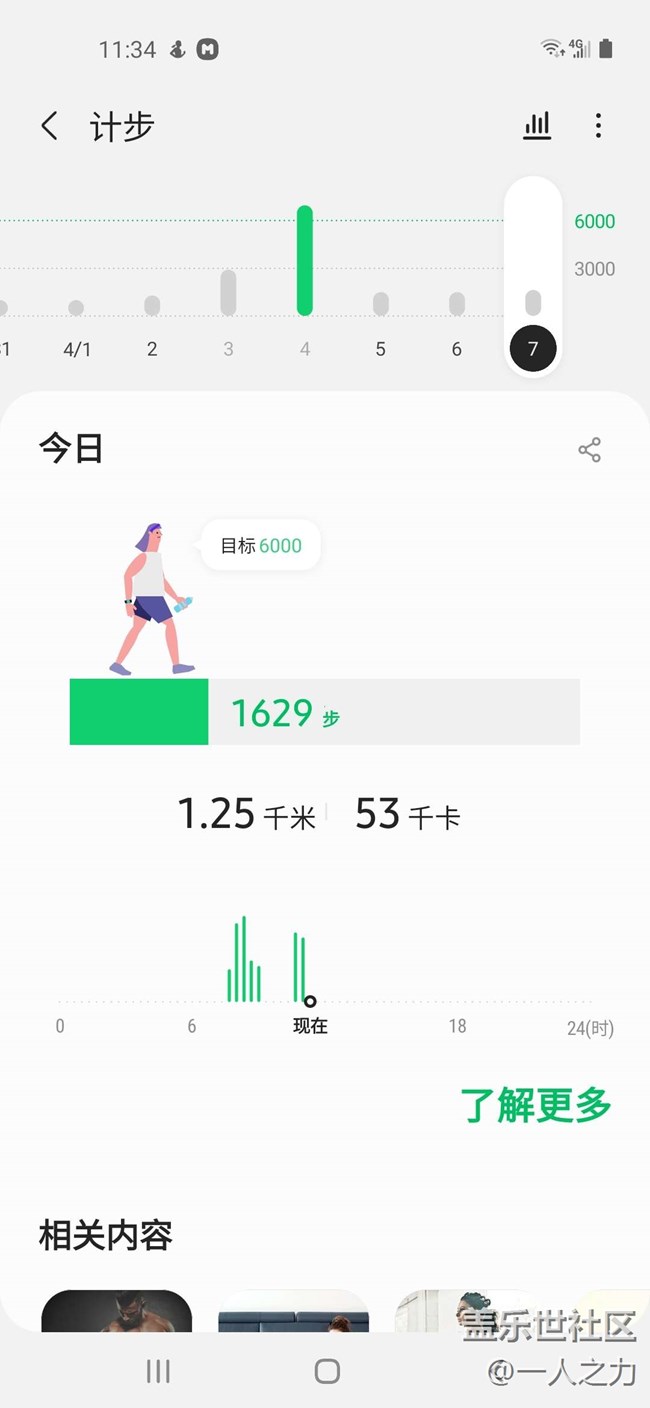Open recent apps from navigation bar
650x1408 pixels.
coord(158,1371)
